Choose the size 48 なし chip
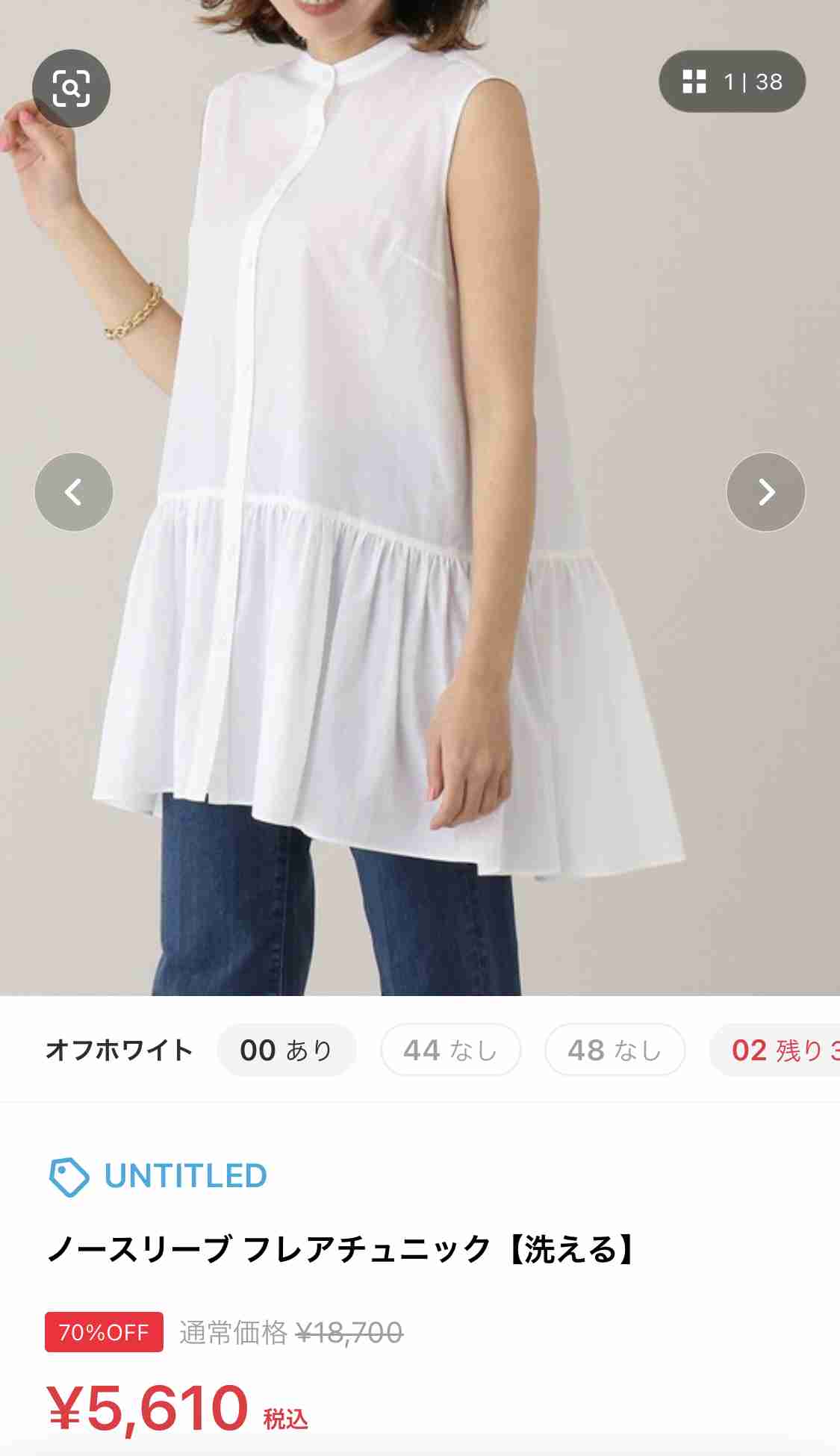 click(615, 1050)
